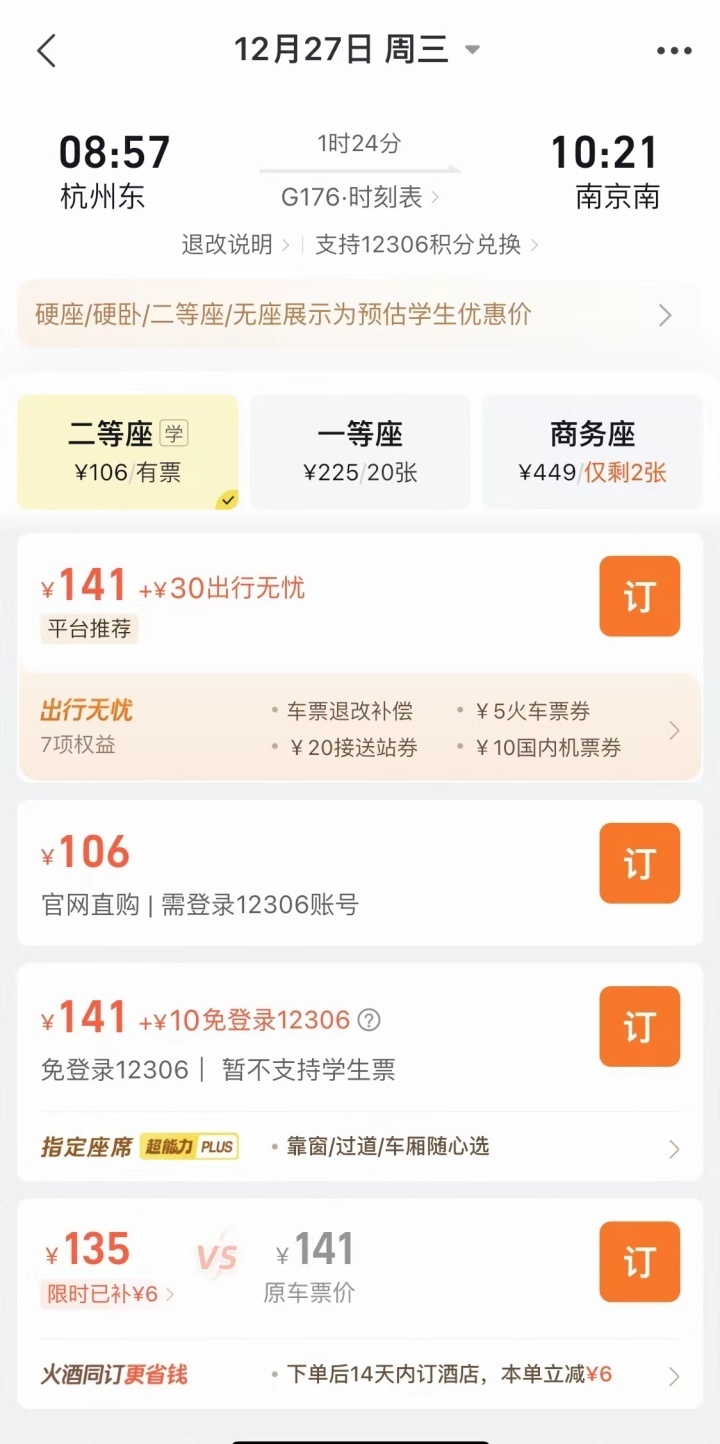The width and height of the screenshot is (720, 1444).
Task: Open the three-dot overflow menu
Action: tap(673, 51)
